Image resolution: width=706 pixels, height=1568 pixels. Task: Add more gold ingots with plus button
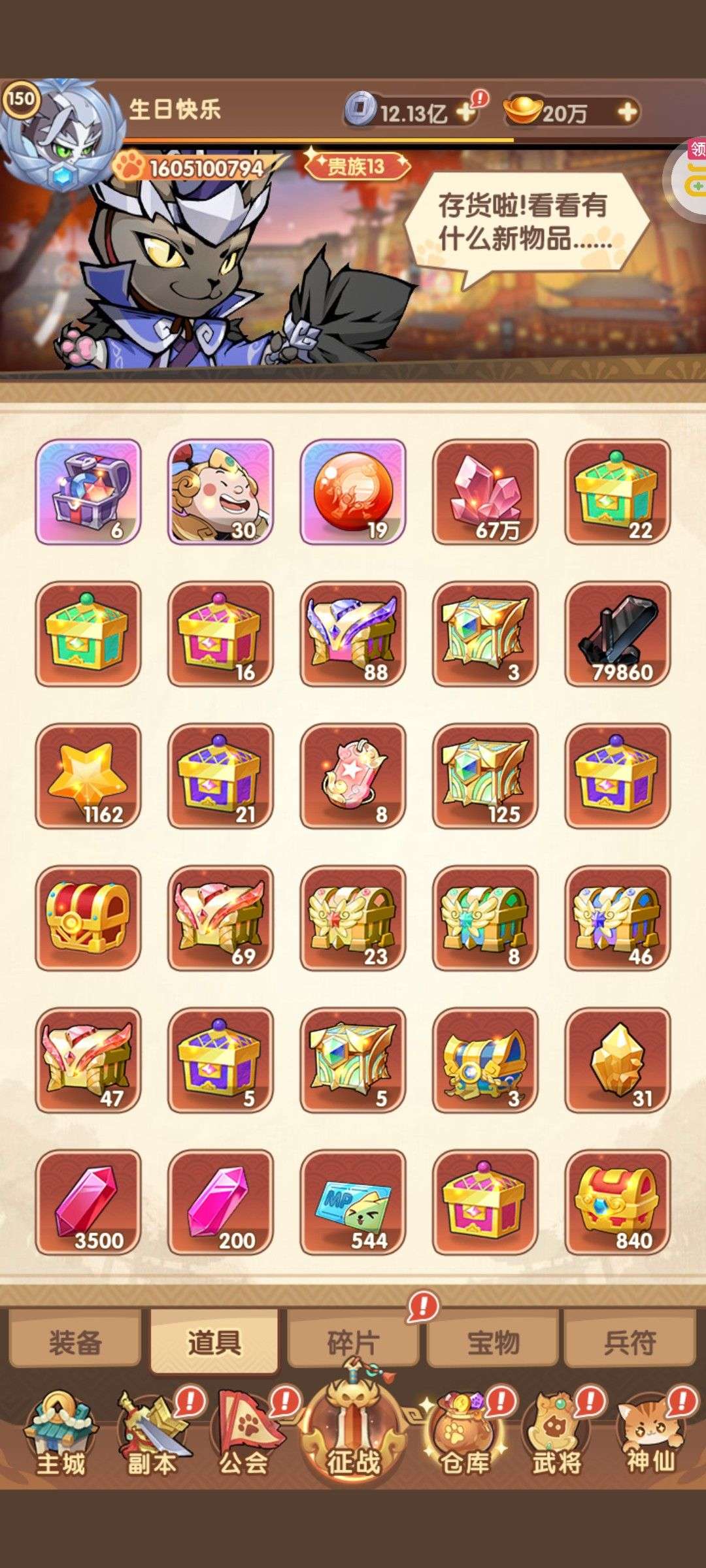pos(626,112)
